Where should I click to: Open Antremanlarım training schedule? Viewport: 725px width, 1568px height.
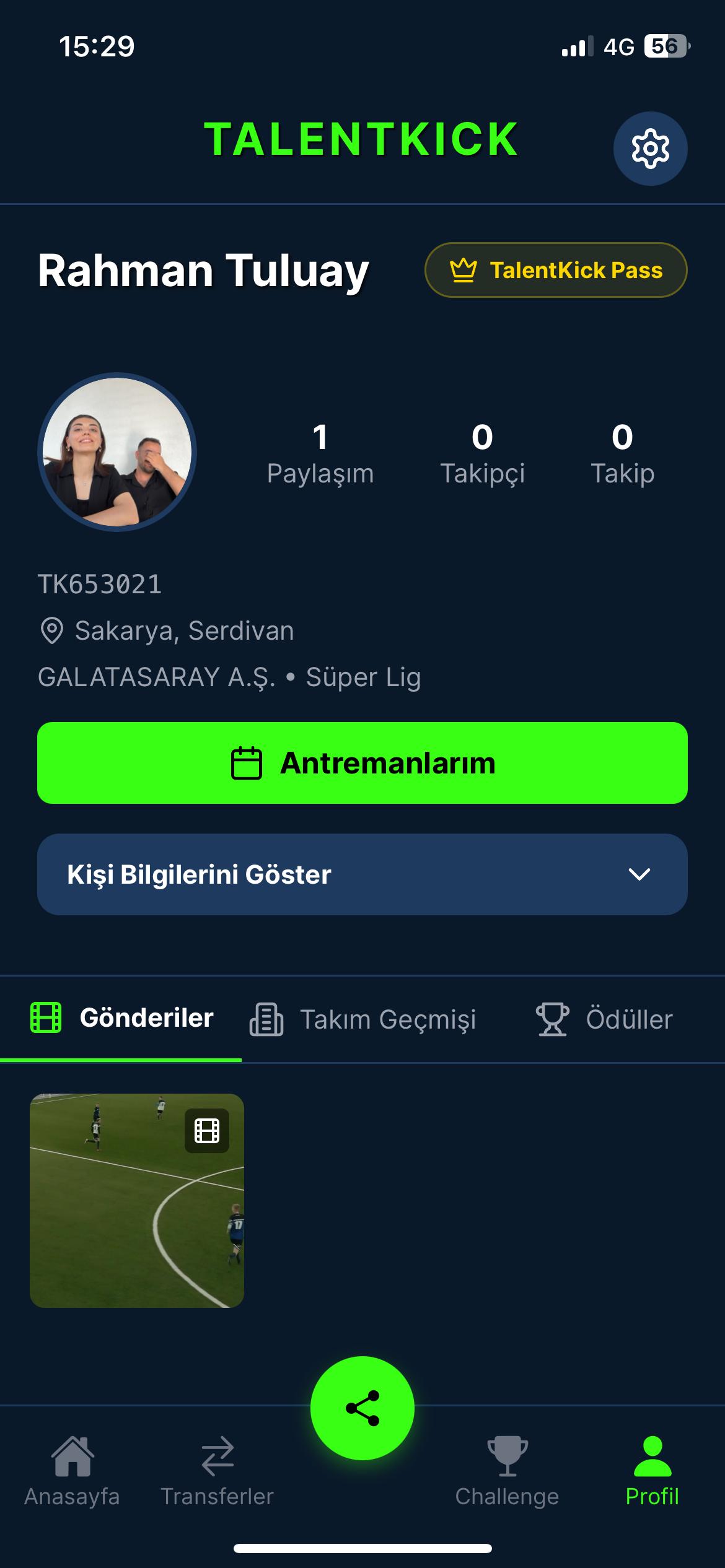pos(362,763)
